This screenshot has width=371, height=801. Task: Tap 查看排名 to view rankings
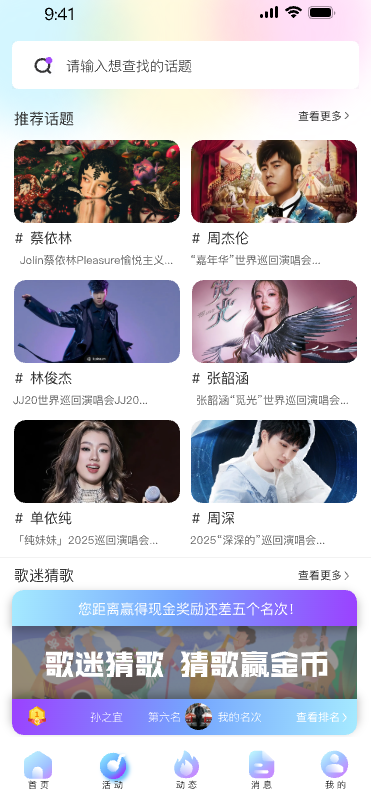(321, 717)
